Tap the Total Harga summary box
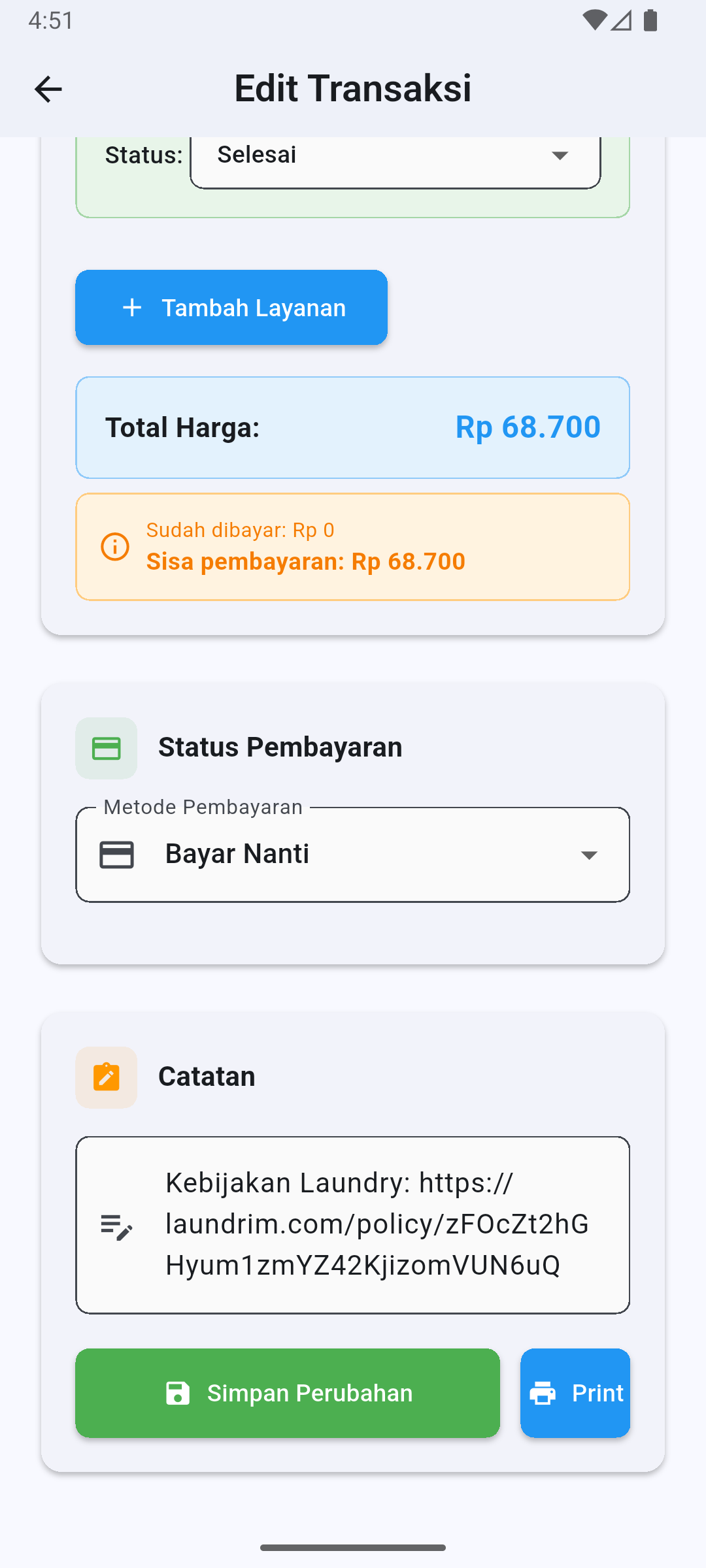This screenshot has height=1568, width=706. [352, 427]
